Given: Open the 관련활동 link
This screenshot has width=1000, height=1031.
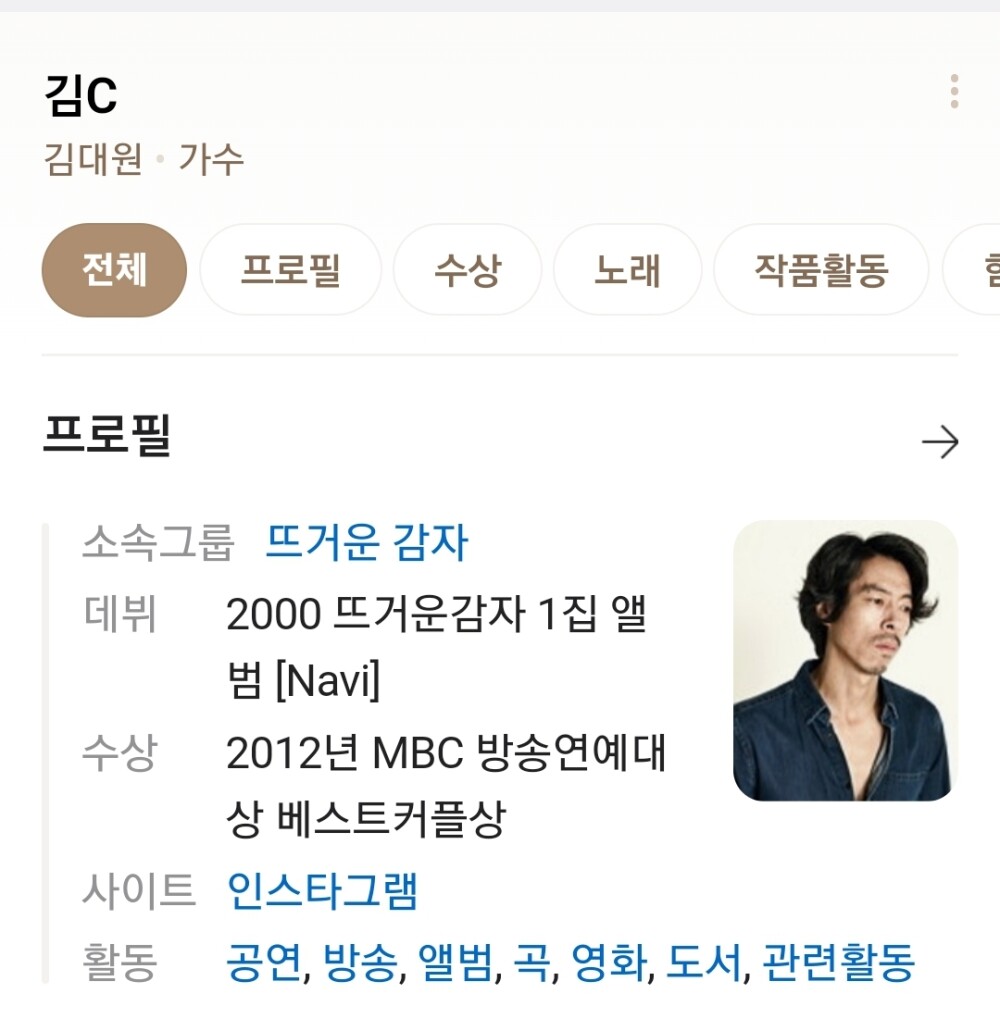Looking at the screenshot, I should click(838, 963).
